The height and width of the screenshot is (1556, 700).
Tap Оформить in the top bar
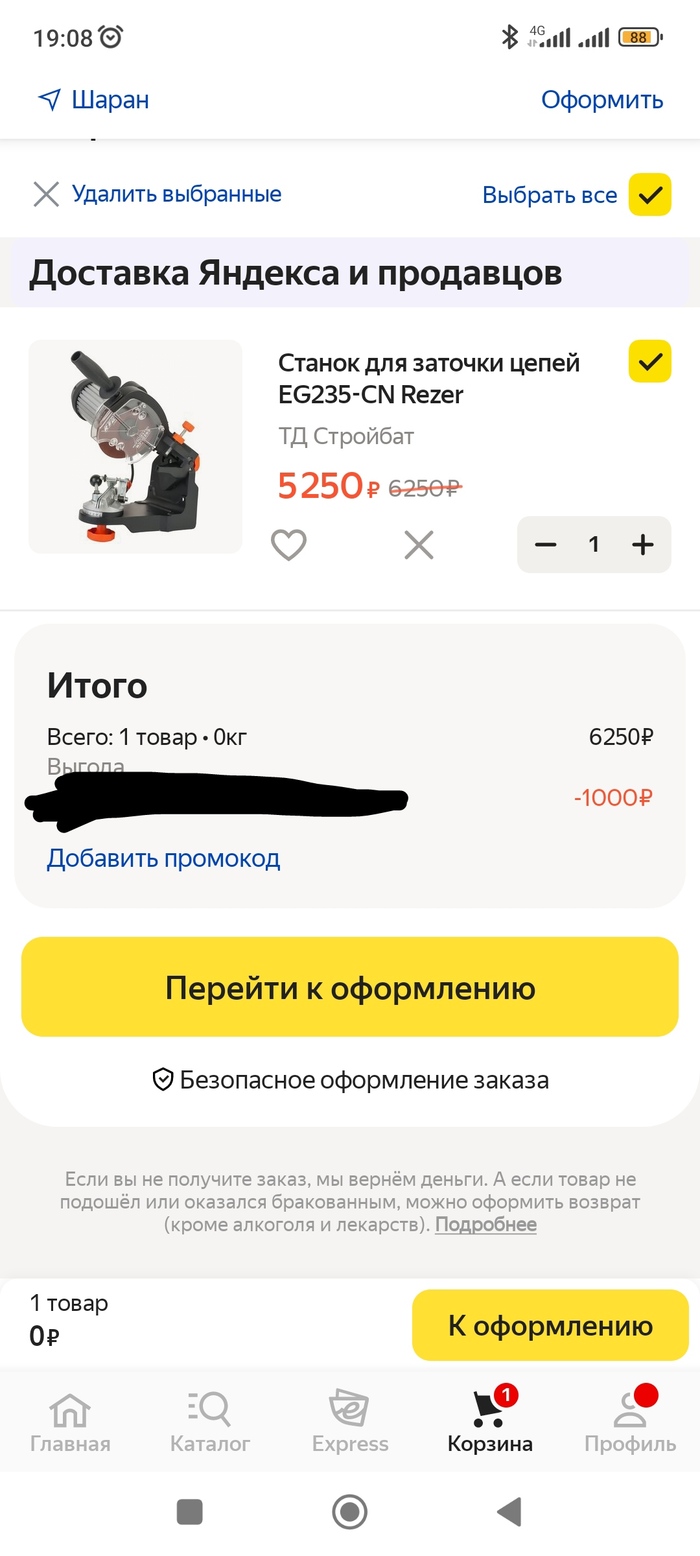click(x=602, y=100)
